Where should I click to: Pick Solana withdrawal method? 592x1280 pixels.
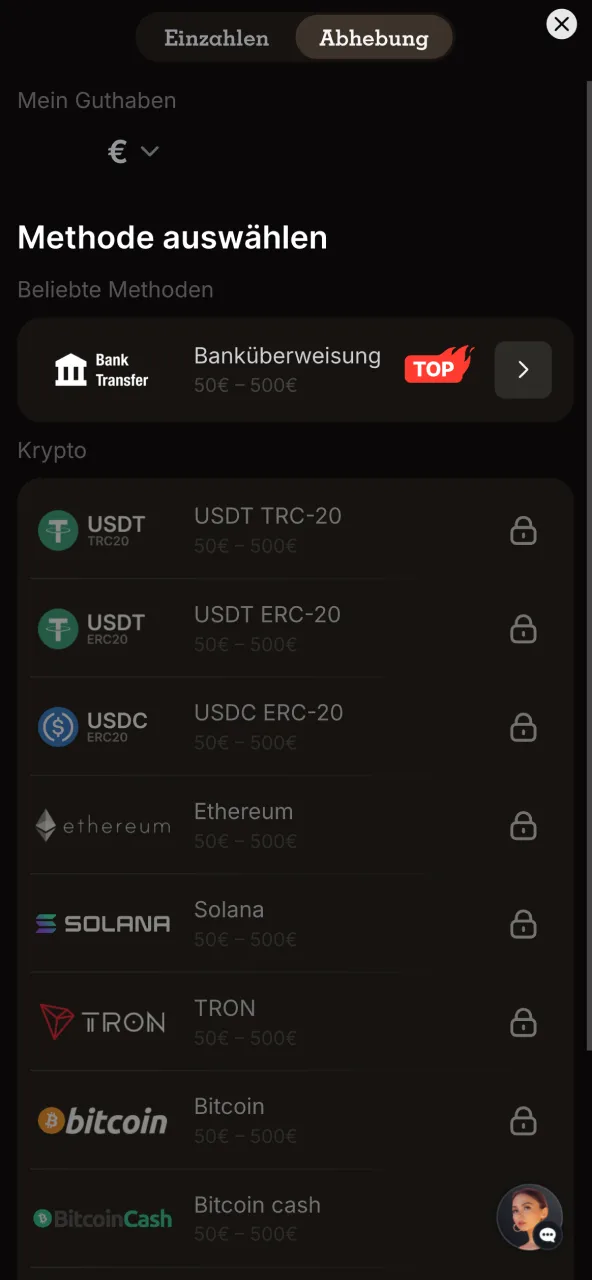tap(296, 923)
